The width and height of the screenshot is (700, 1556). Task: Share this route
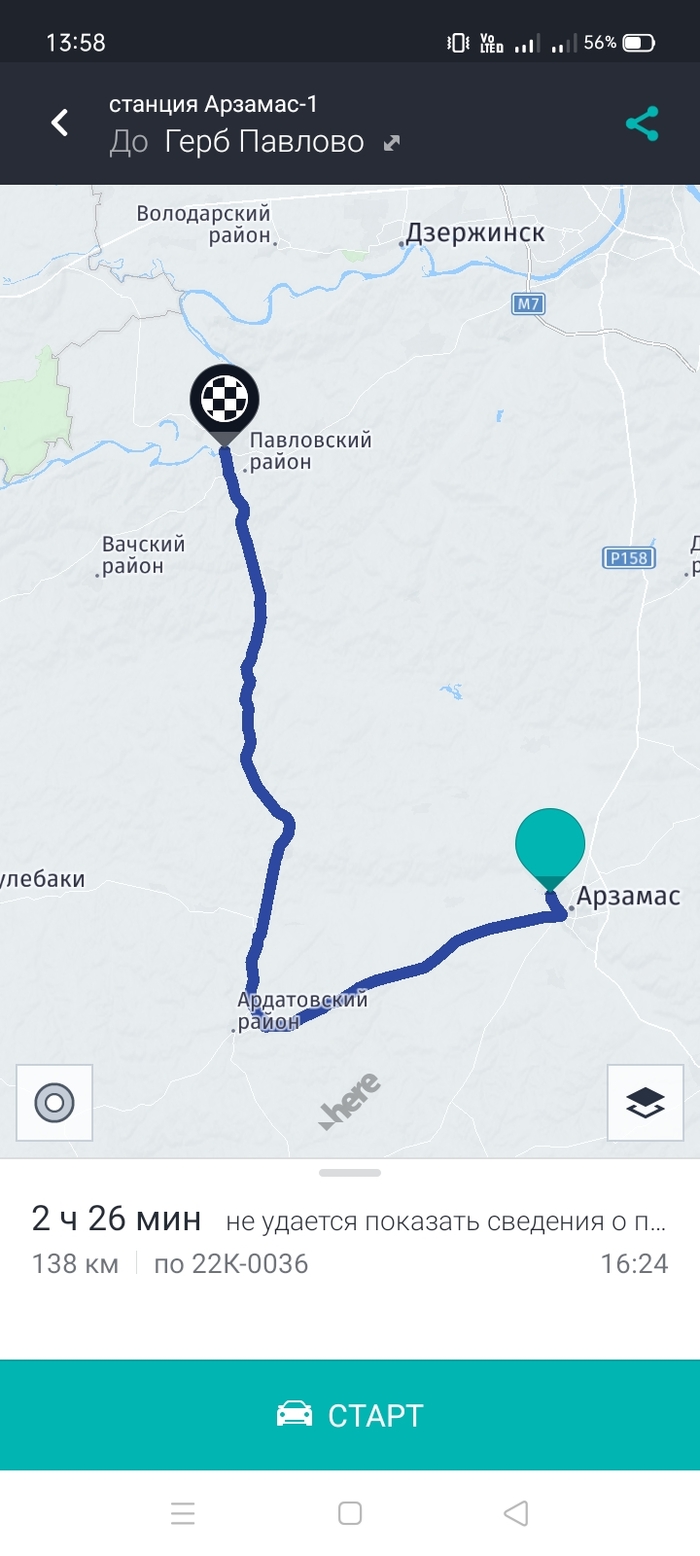pos(642,123)
